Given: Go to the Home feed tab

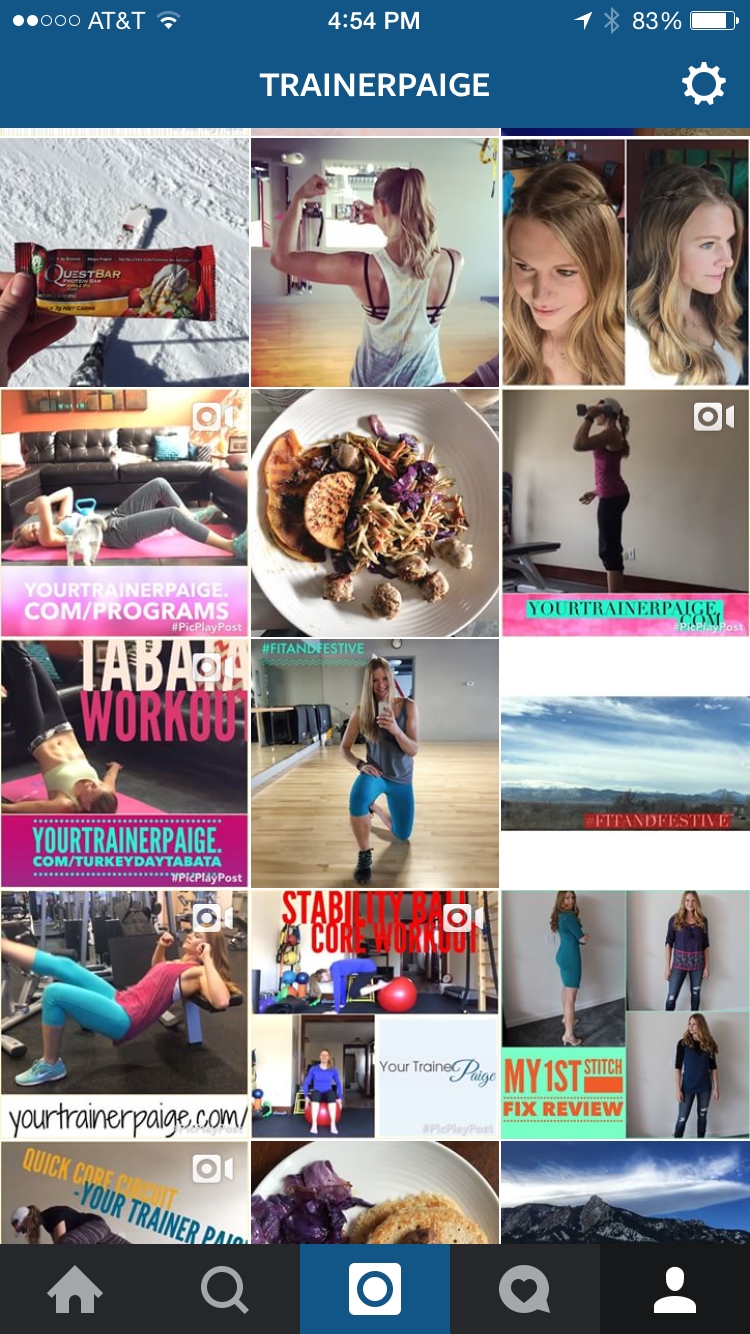Looking at the screenshot, I should point(75,1289).
